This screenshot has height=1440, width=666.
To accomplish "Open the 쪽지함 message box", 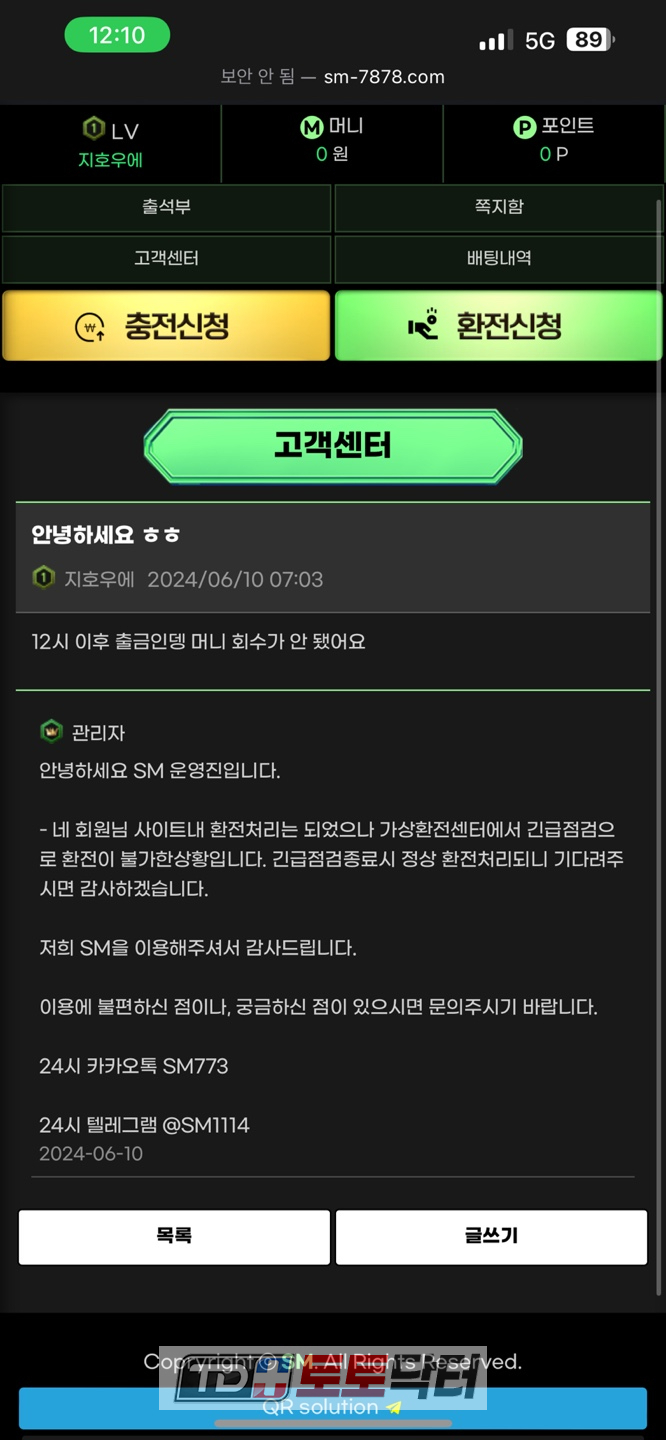I will pyautogui.click(x=498, y=208).
